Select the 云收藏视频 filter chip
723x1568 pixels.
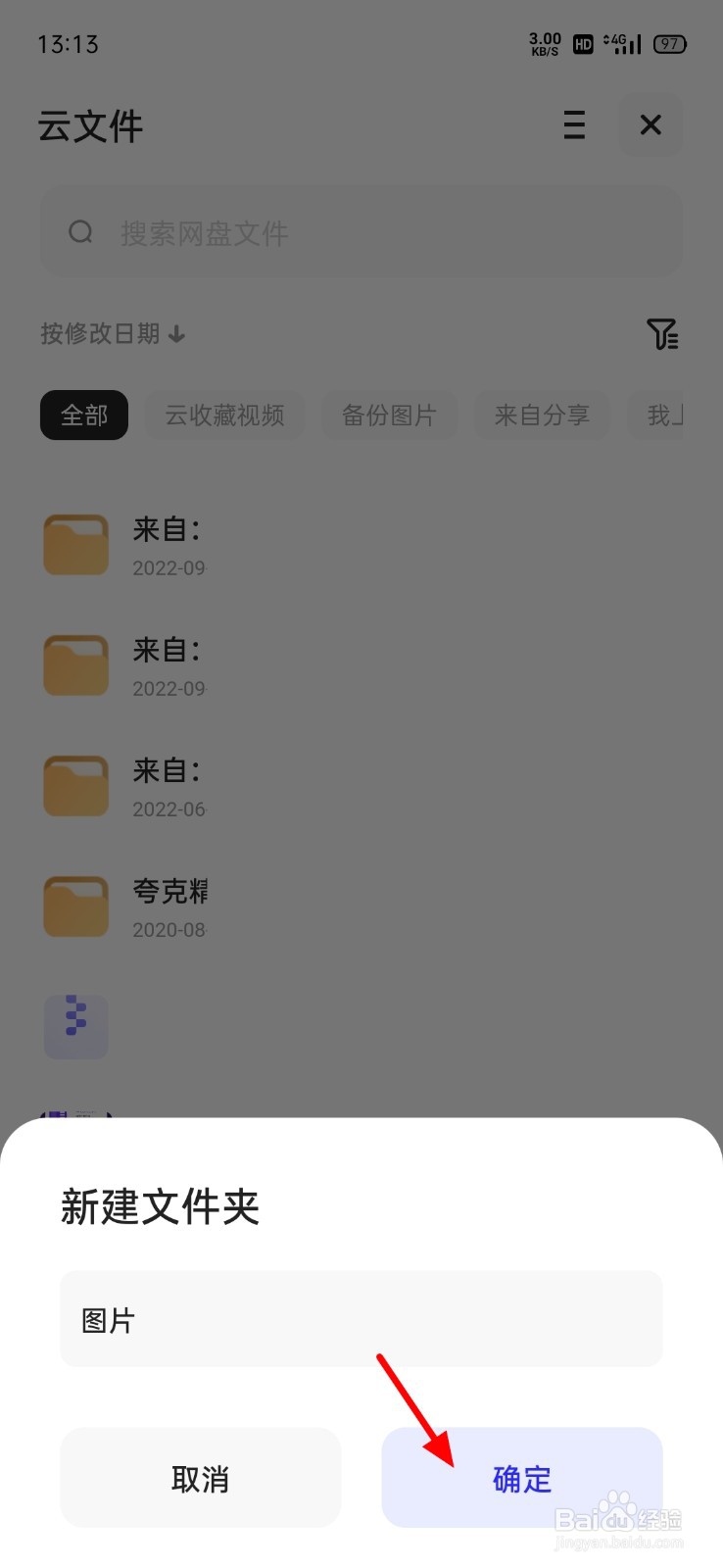coord(224,415)
